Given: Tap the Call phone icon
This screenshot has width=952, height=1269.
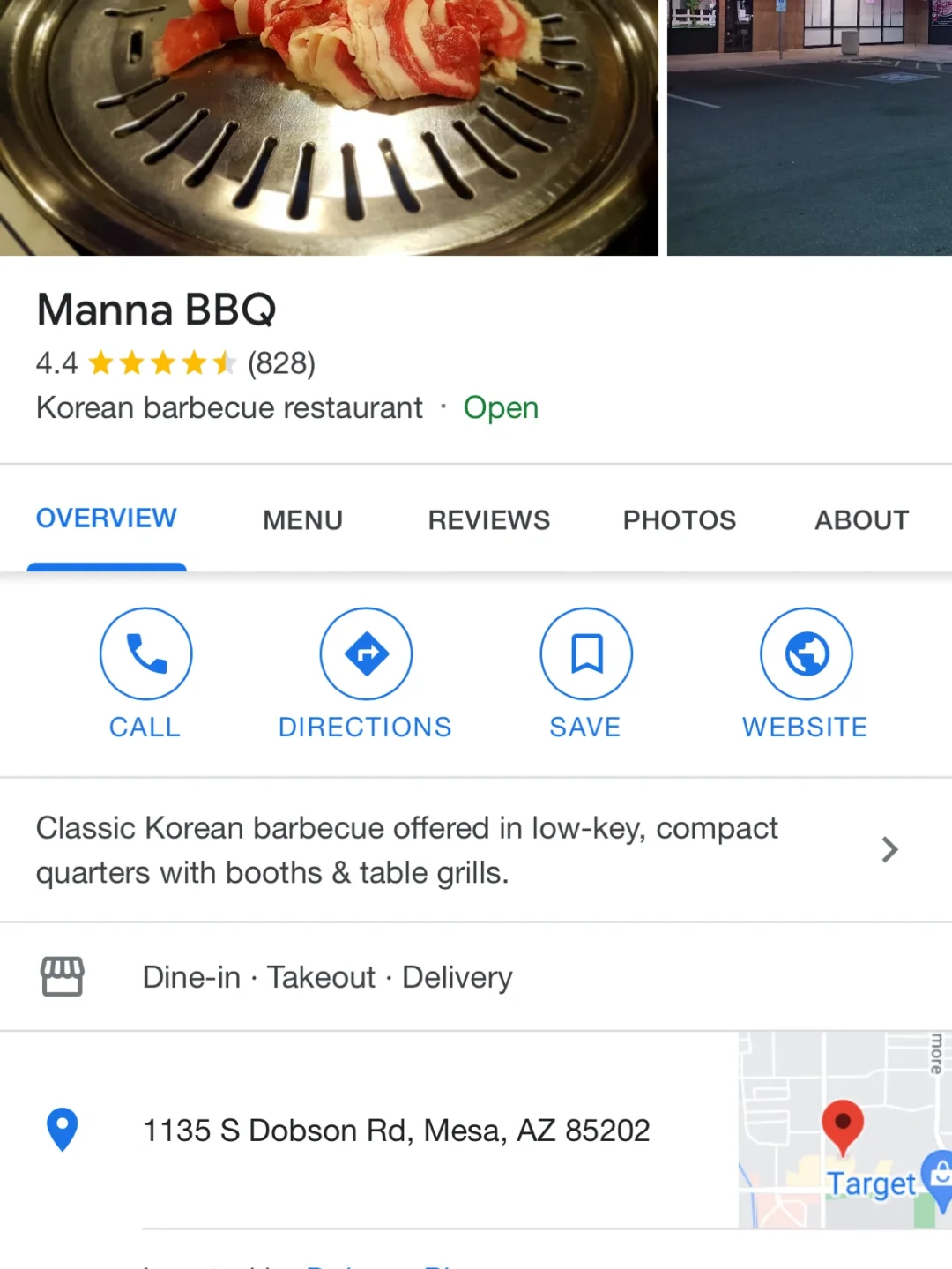Looking at the screenshot, I should tap(145, 653).
